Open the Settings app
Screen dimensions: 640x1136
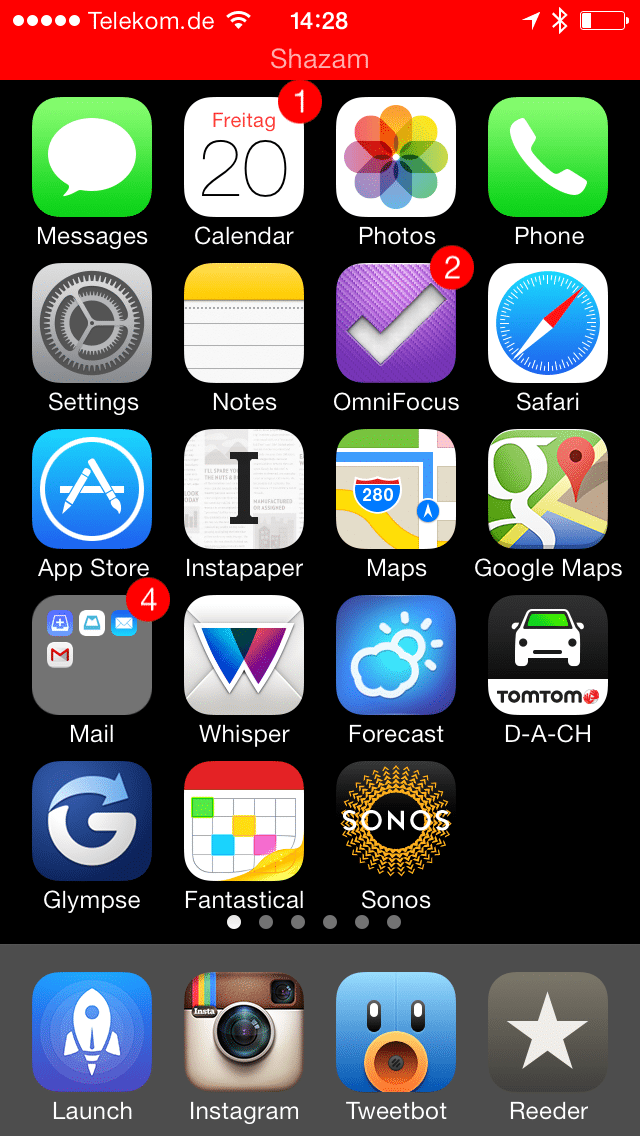pos(92,323)
